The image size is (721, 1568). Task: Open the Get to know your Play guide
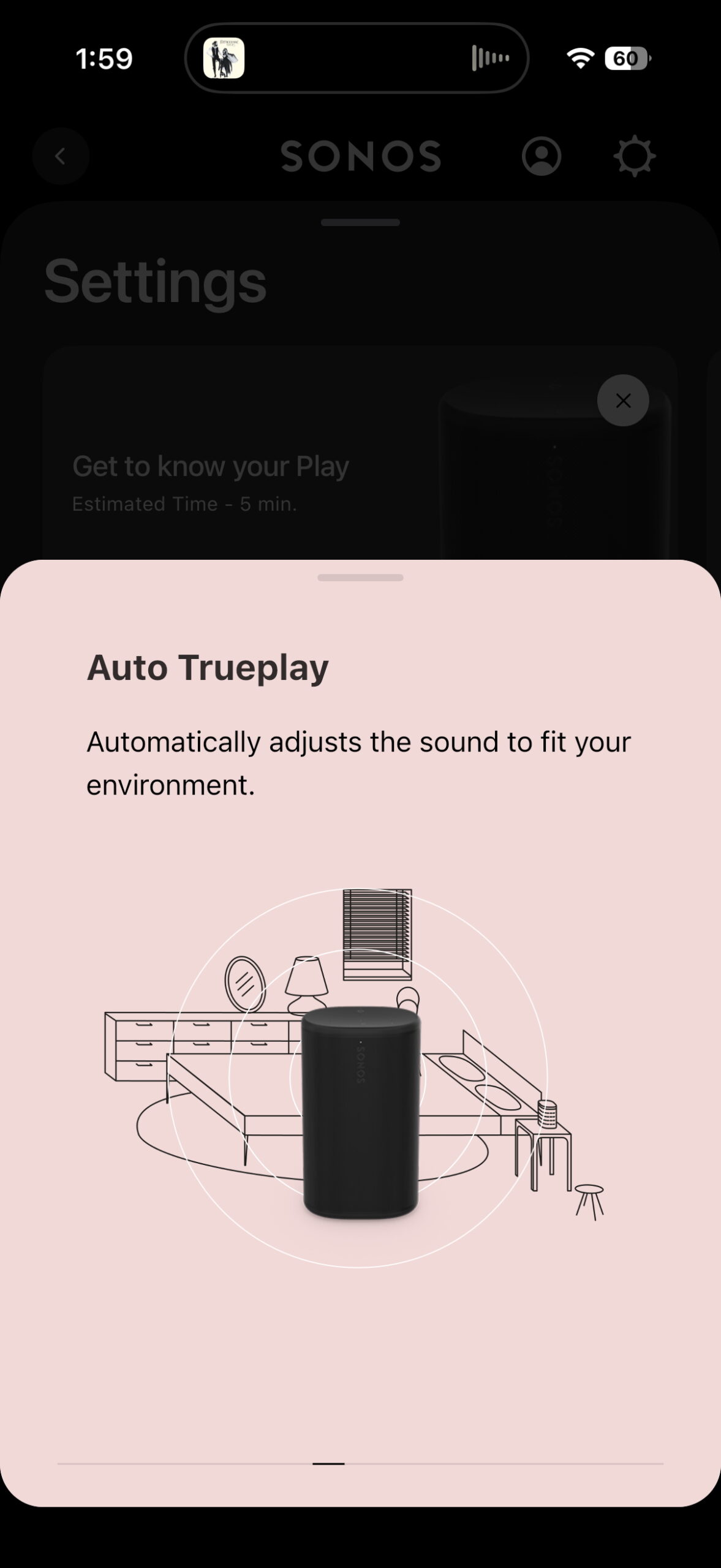pos(210,466)
